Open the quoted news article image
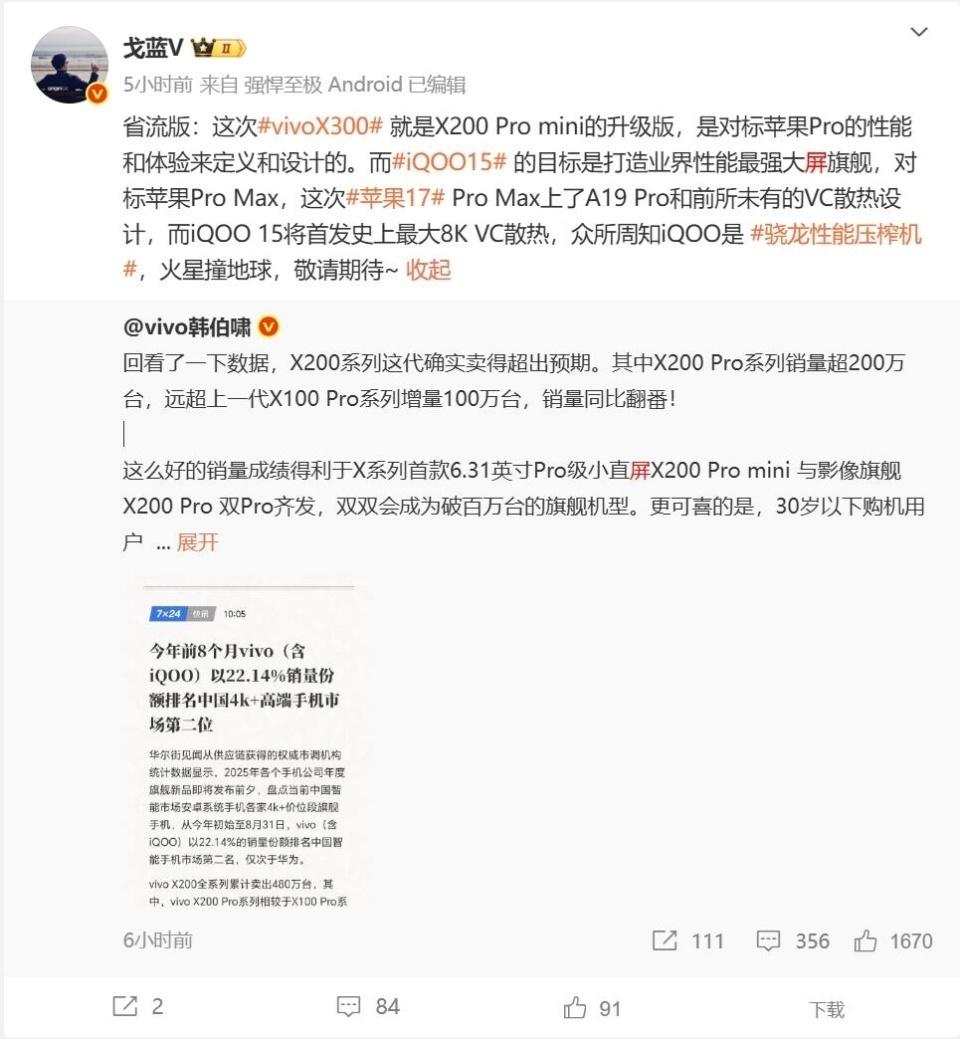This screenshot has width=960, height=1039. 248,748
